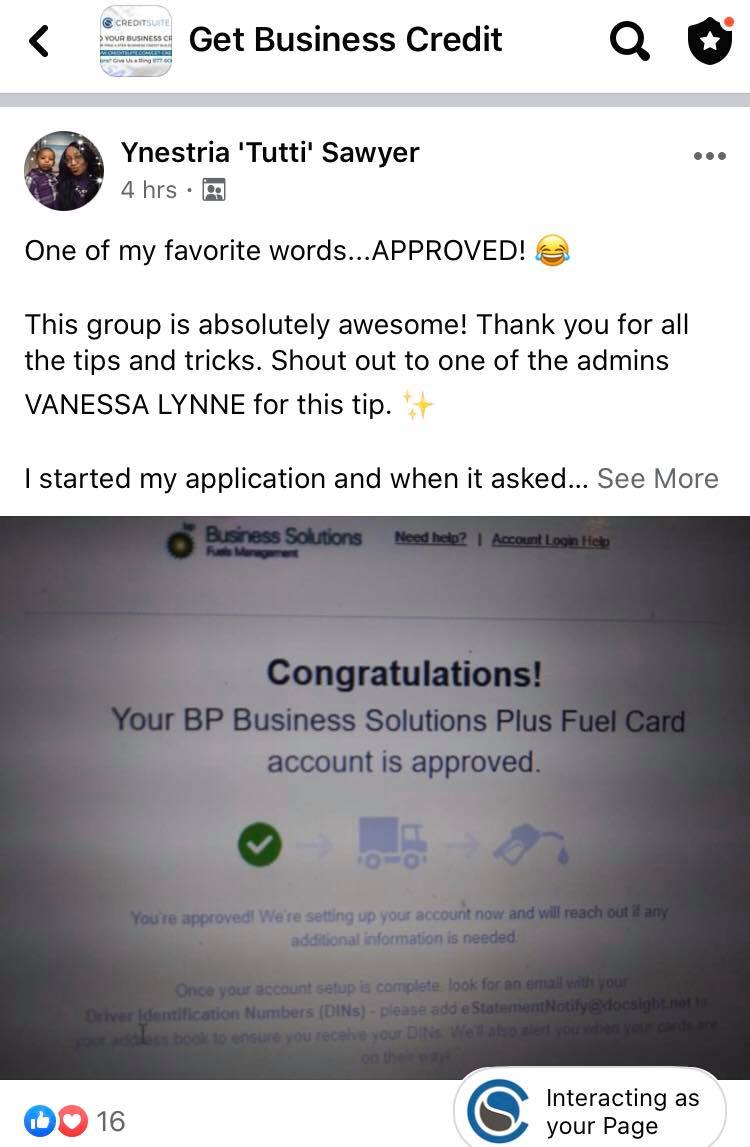The image size is (750, 1147).
Task: View the 16 reactions list
Action: 76,1120
